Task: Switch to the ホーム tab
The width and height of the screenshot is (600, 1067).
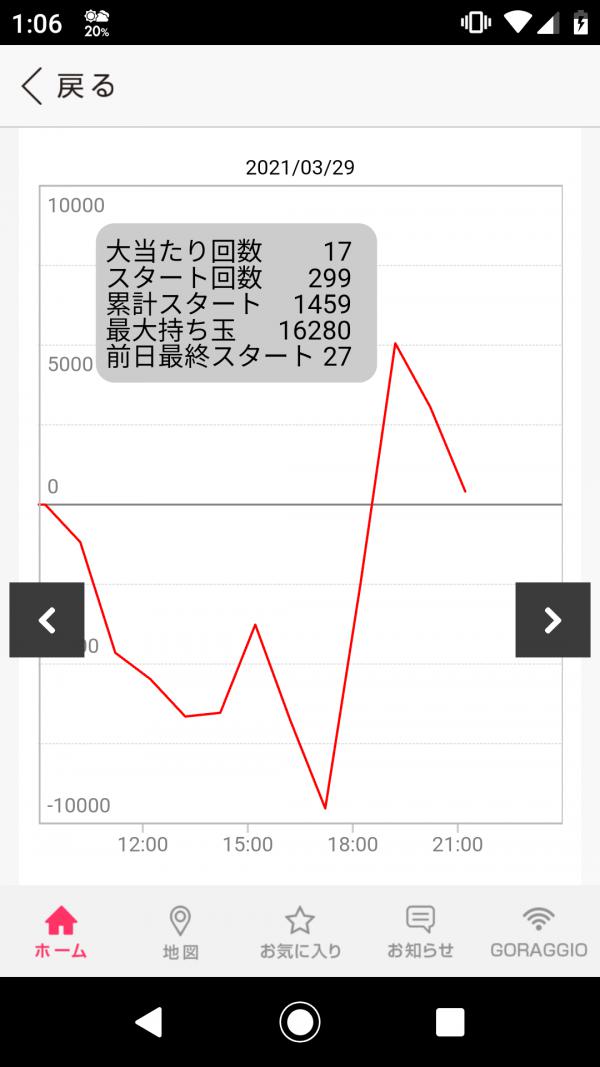Action: point(61,932)
